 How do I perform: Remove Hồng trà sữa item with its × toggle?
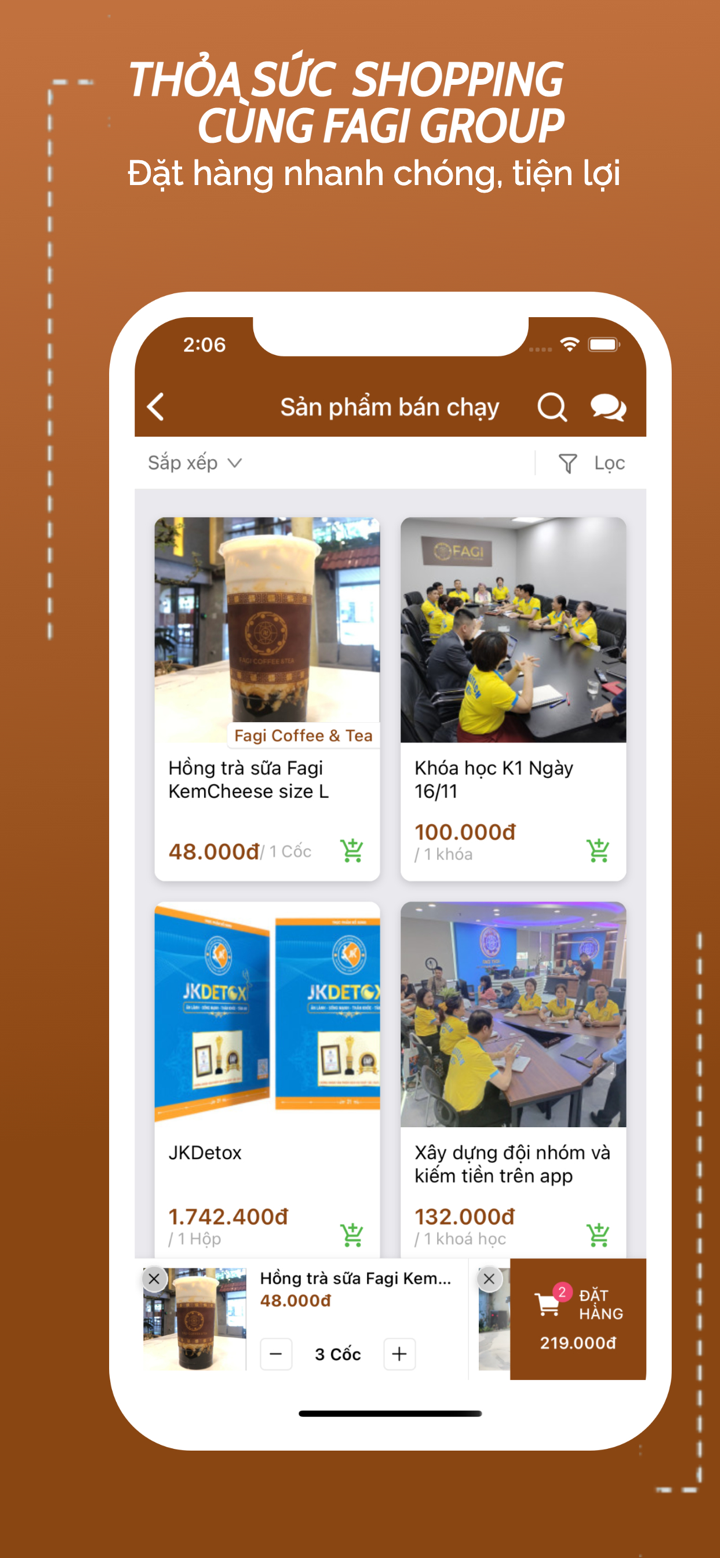coord(154,1278)
